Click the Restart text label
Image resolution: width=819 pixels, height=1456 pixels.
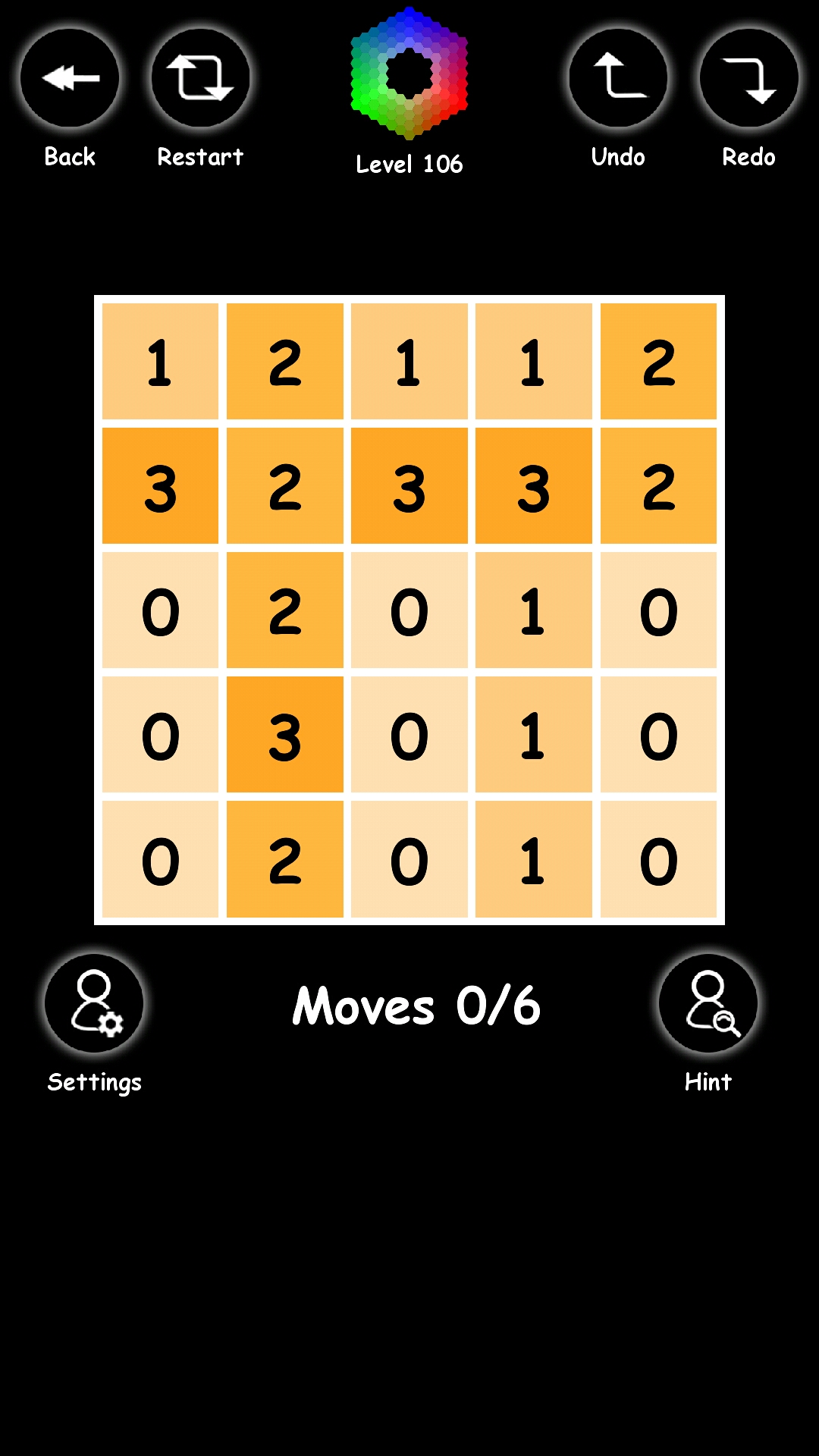(199, 157)
